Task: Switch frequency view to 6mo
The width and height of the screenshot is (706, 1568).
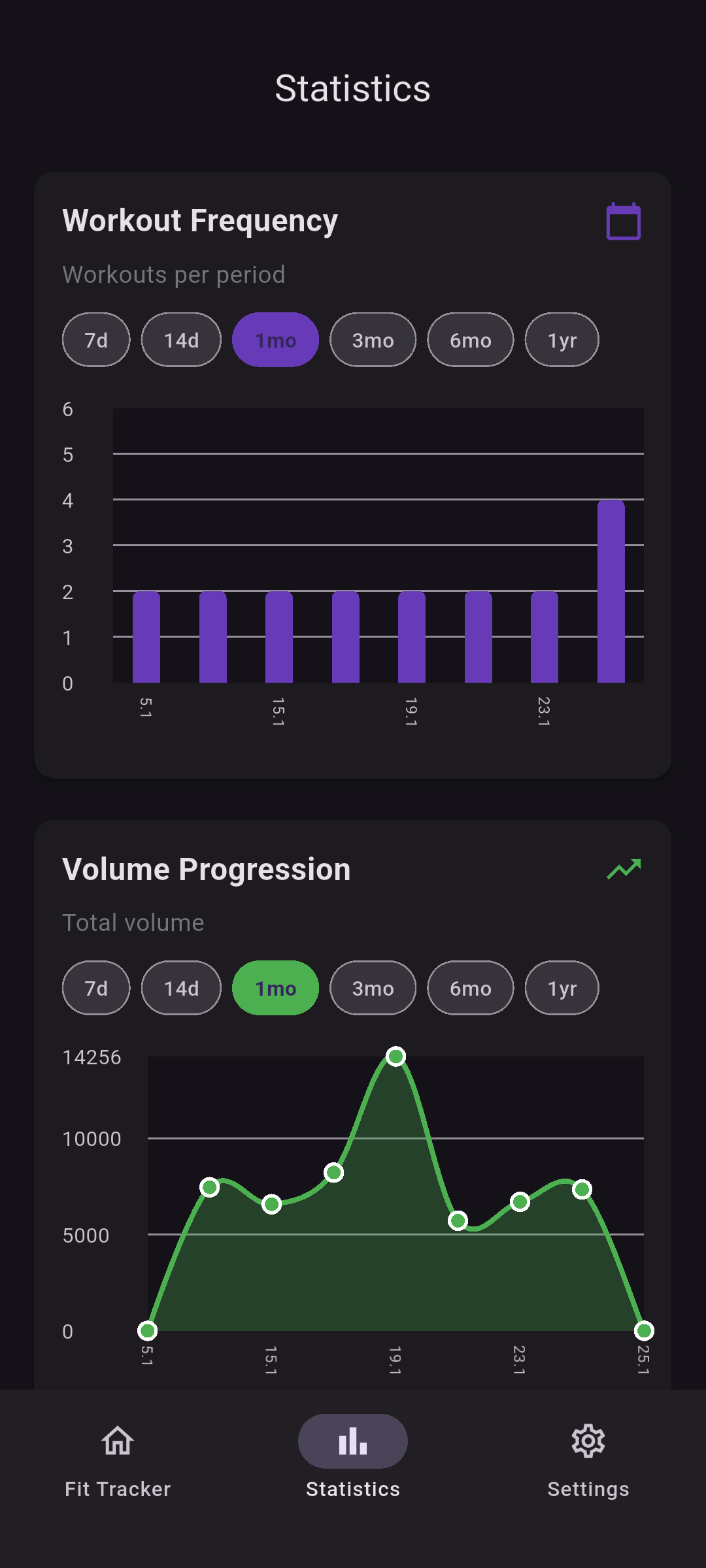Action: pos(469,340)
